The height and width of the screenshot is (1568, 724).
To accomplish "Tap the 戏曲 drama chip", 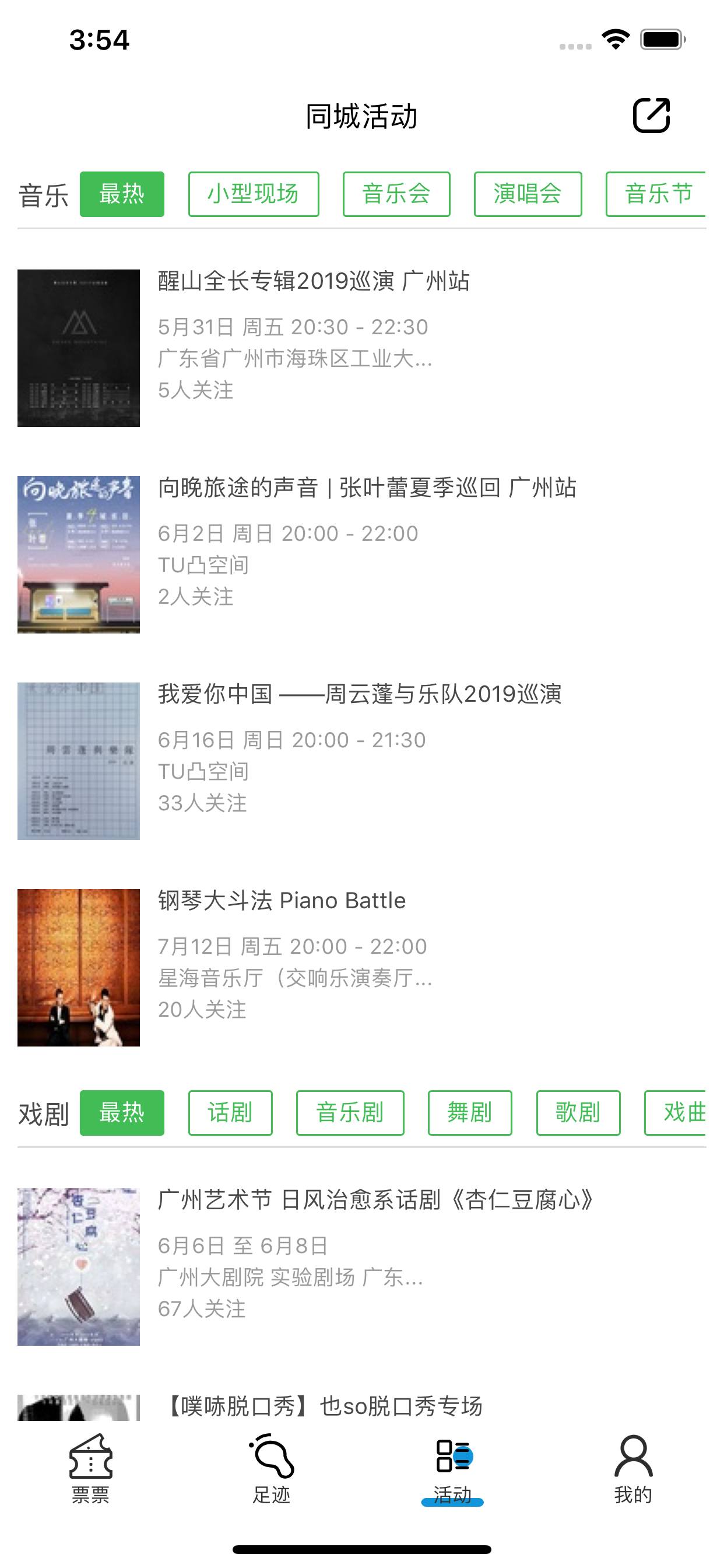I will (676, 1112).
